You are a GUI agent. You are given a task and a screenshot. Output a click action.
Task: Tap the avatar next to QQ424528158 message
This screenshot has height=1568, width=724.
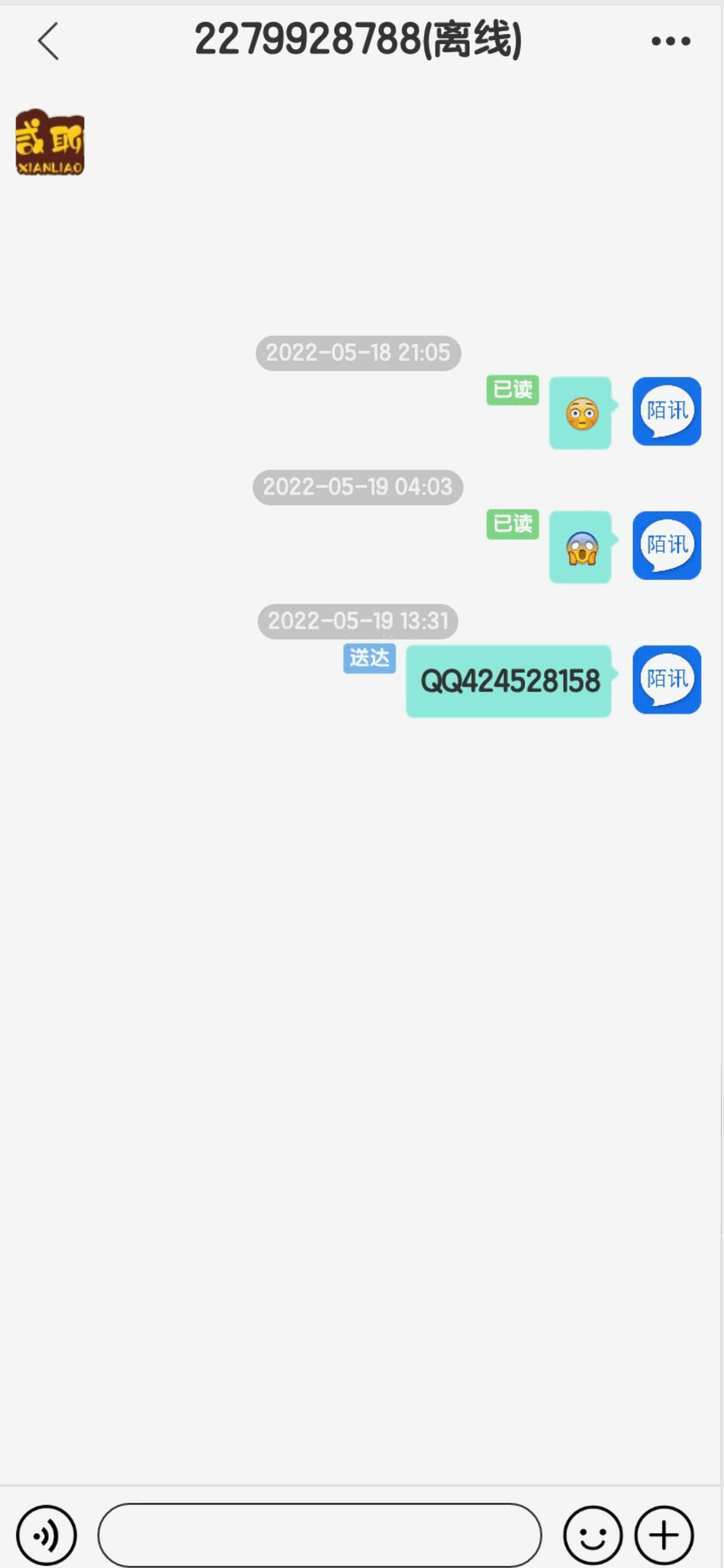(x=666, y=680)
